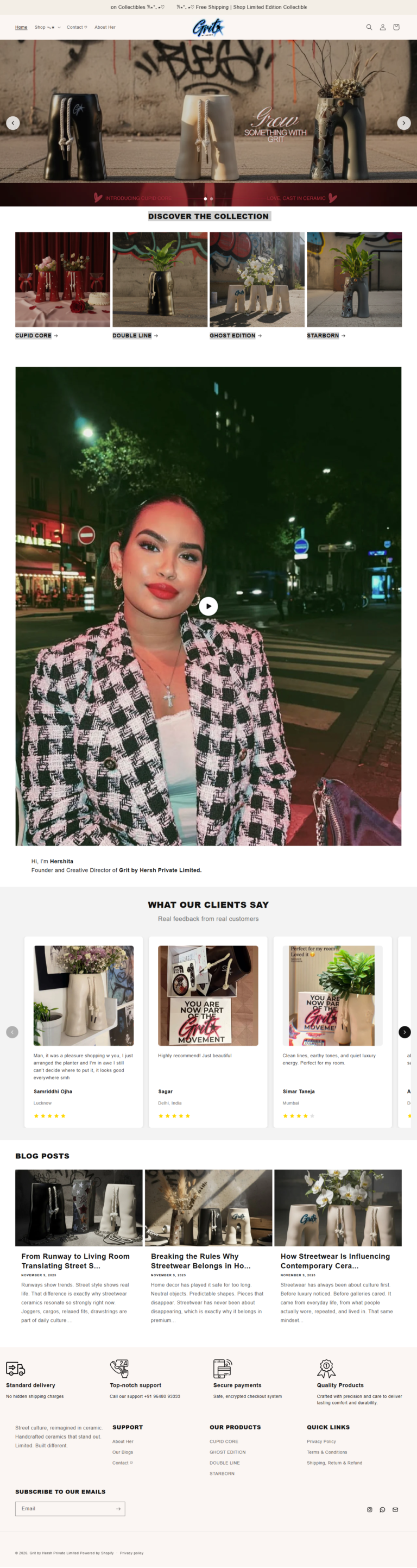Go to the About Her page
The width and height of the screenshot is (417, 1568).
[x=105, y=27]
